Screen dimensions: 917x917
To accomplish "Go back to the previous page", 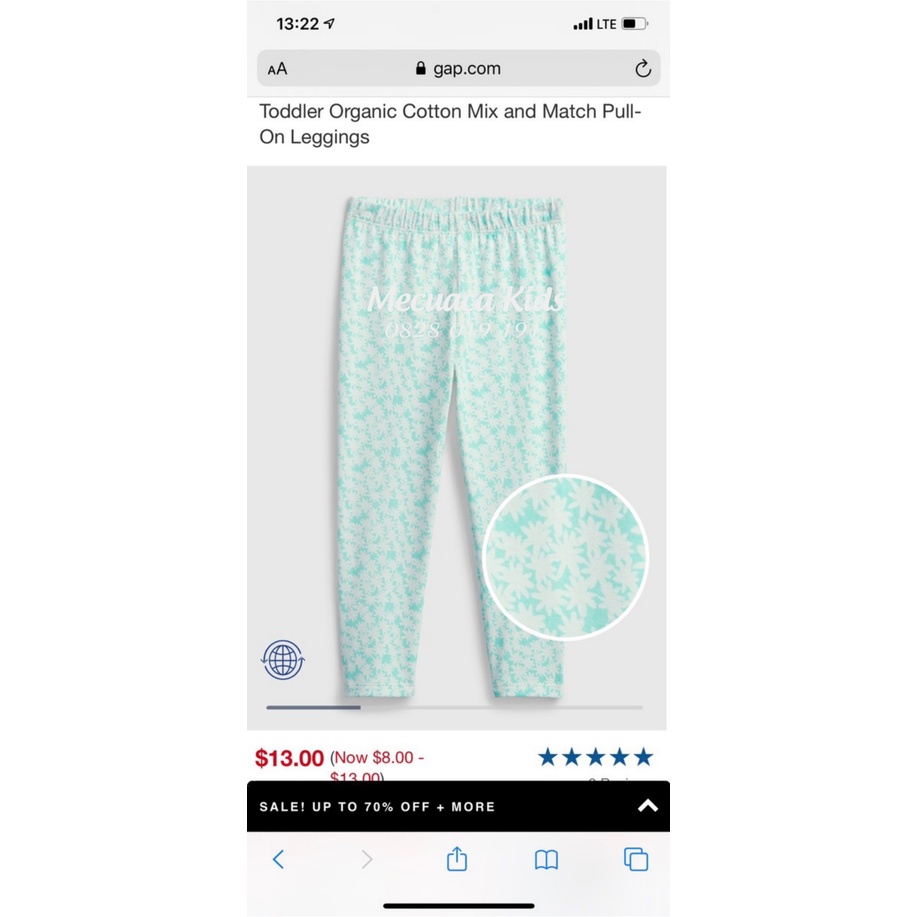I will click(x=279, y=859).
